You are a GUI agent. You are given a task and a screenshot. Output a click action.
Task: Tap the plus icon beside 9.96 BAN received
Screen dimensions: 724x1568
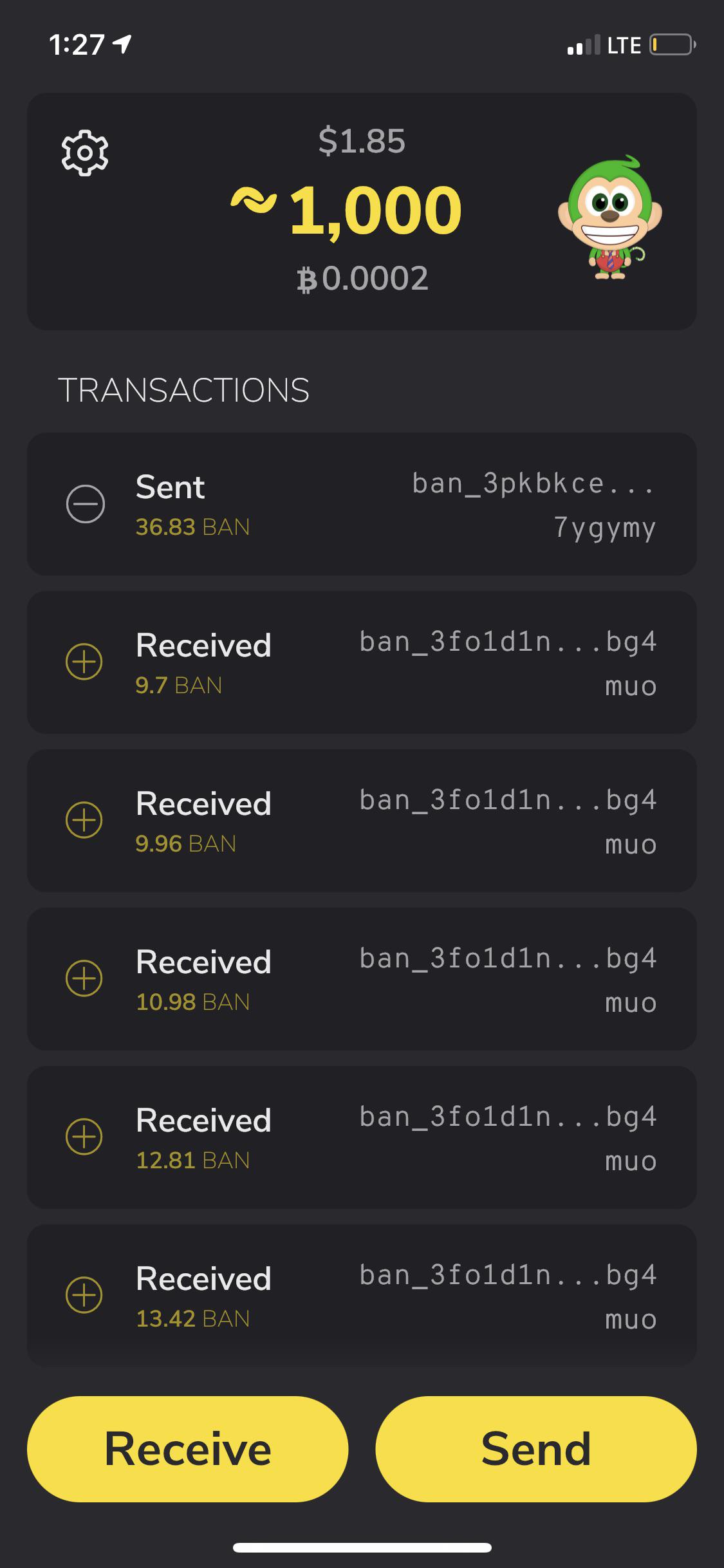pyautogui.click(x=86, y=820)
